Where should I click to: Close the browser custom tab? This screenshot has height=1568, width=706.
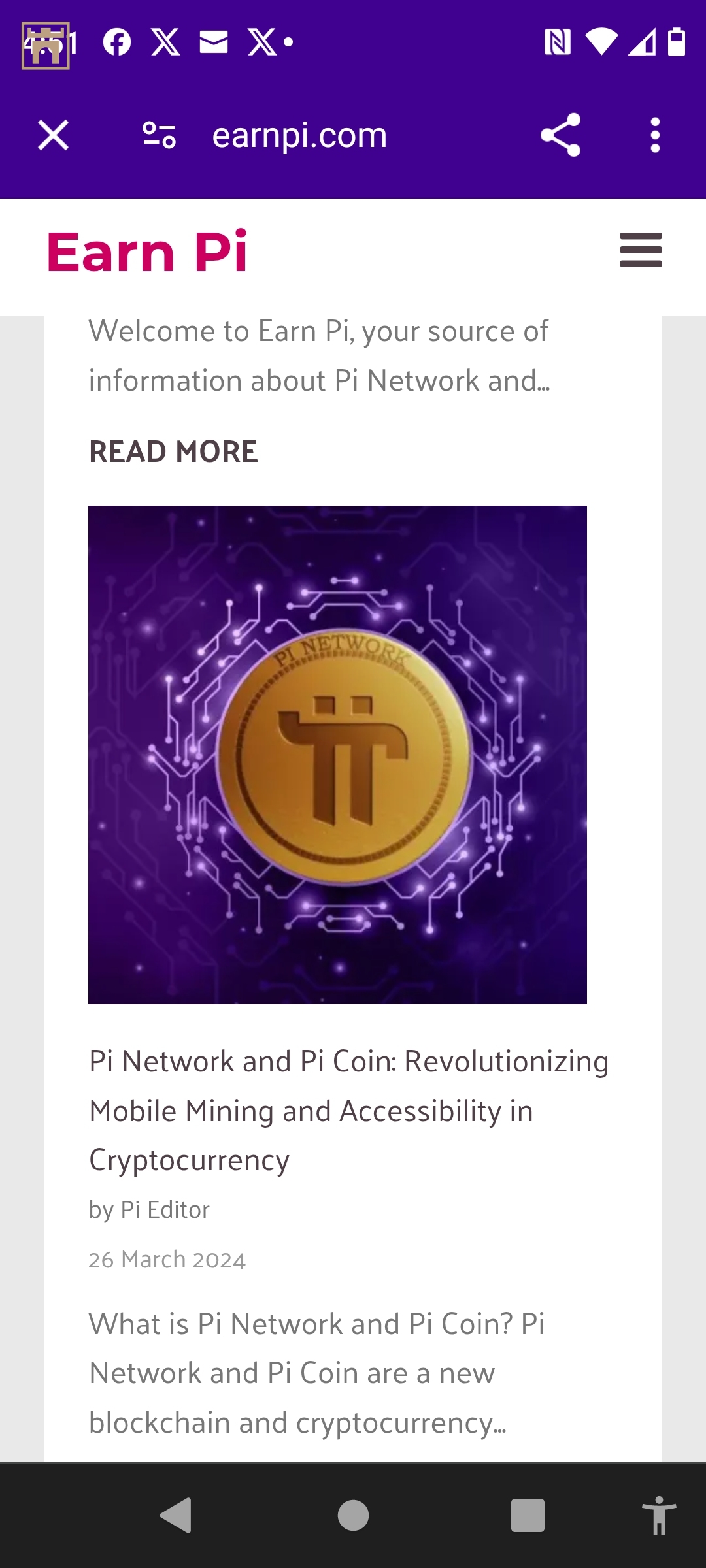[53, 136]
